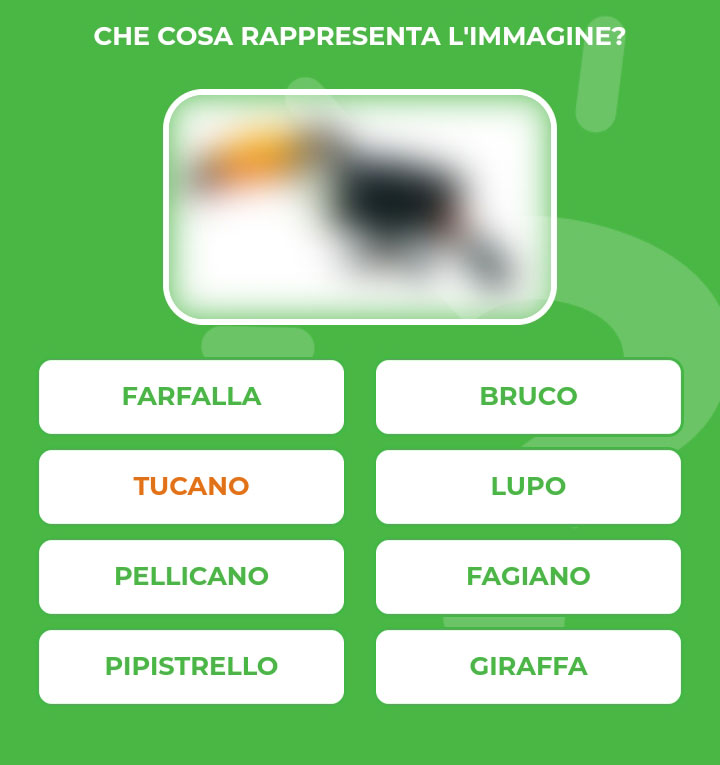Tap the TUCANO answer option
The width and height of the screenshot is (720, 765).
[x=191, y=487]
